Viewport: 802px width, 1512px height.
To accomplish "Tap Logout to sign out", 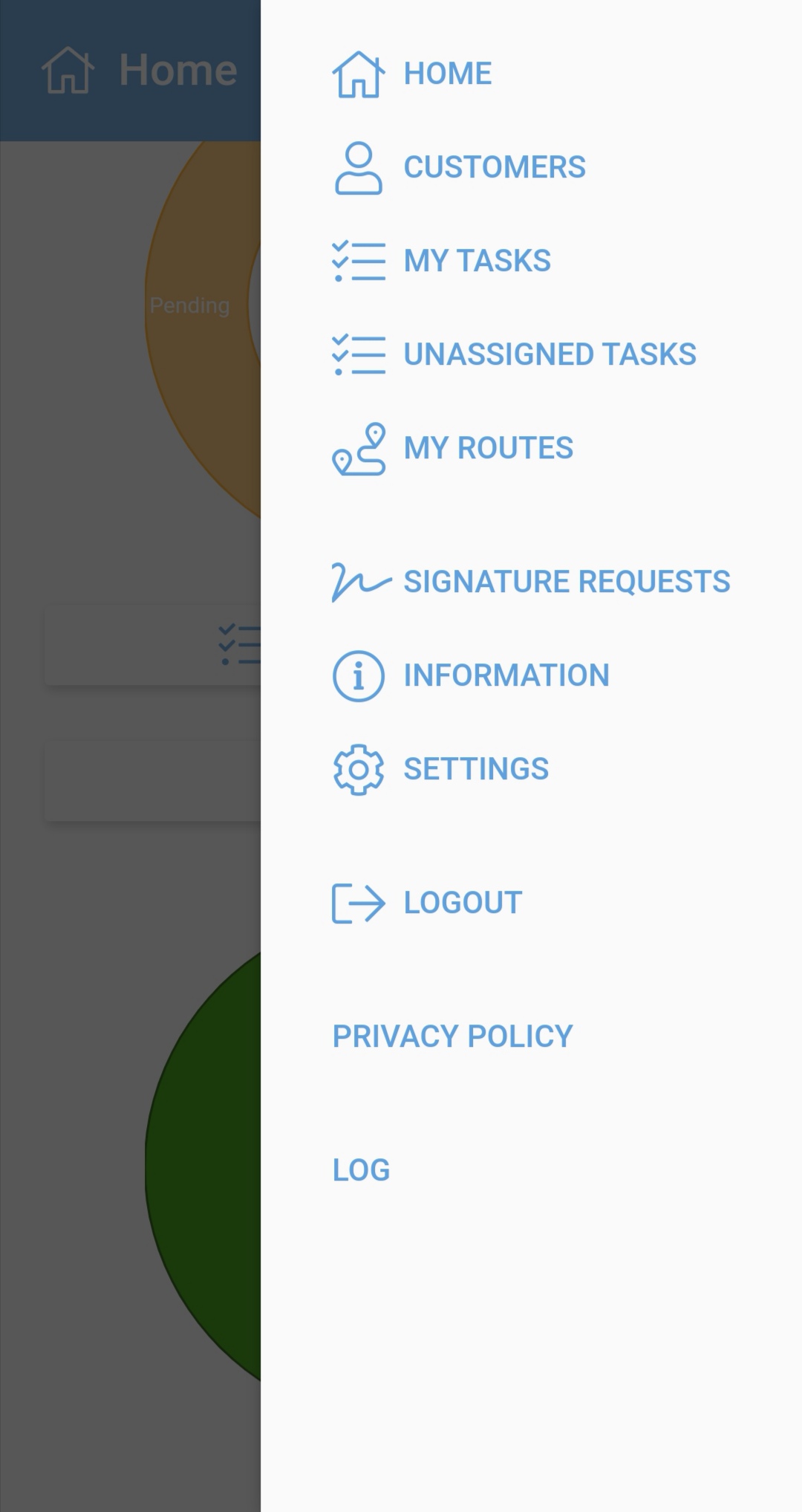I will click(x=462, y=903).
